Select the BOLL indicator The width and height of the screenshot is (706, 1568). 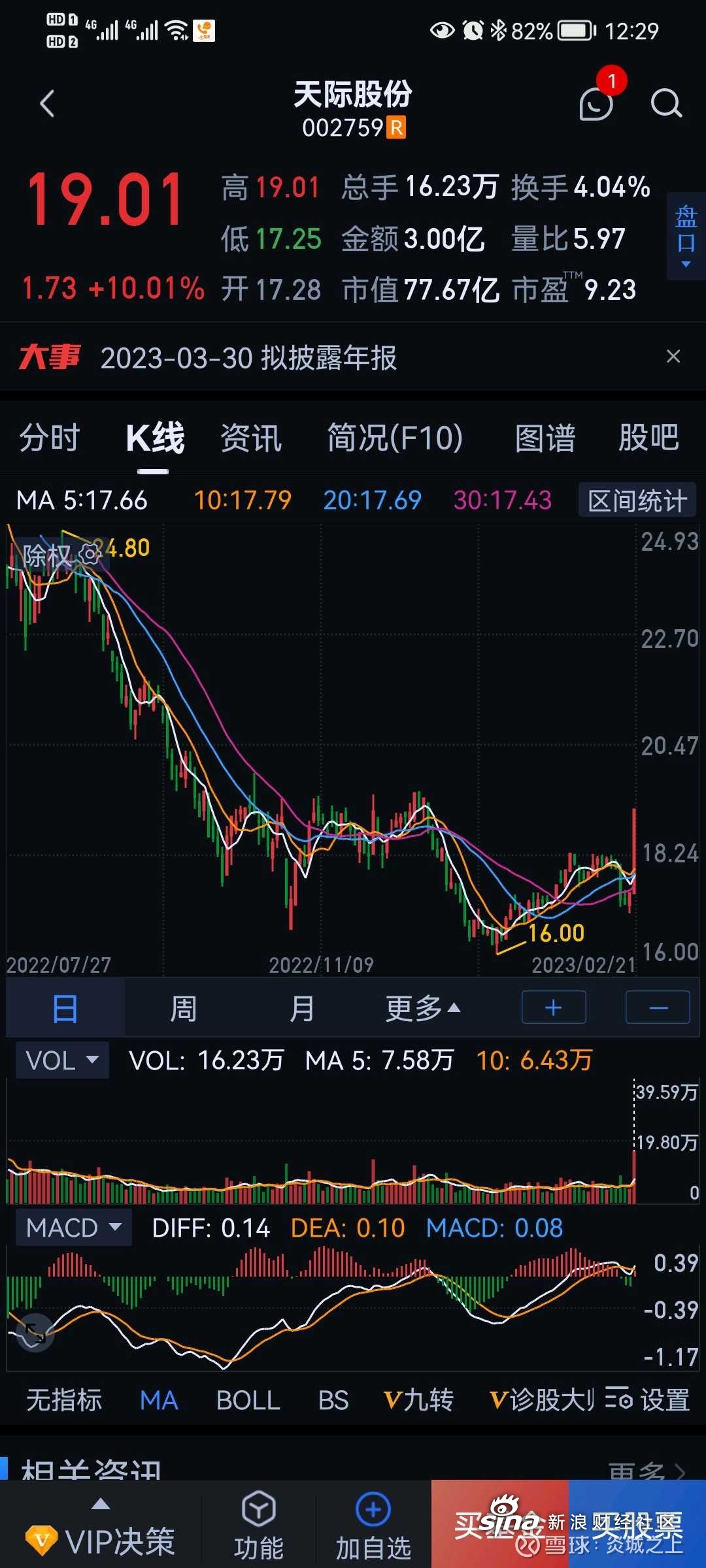tap(248, 1400)
